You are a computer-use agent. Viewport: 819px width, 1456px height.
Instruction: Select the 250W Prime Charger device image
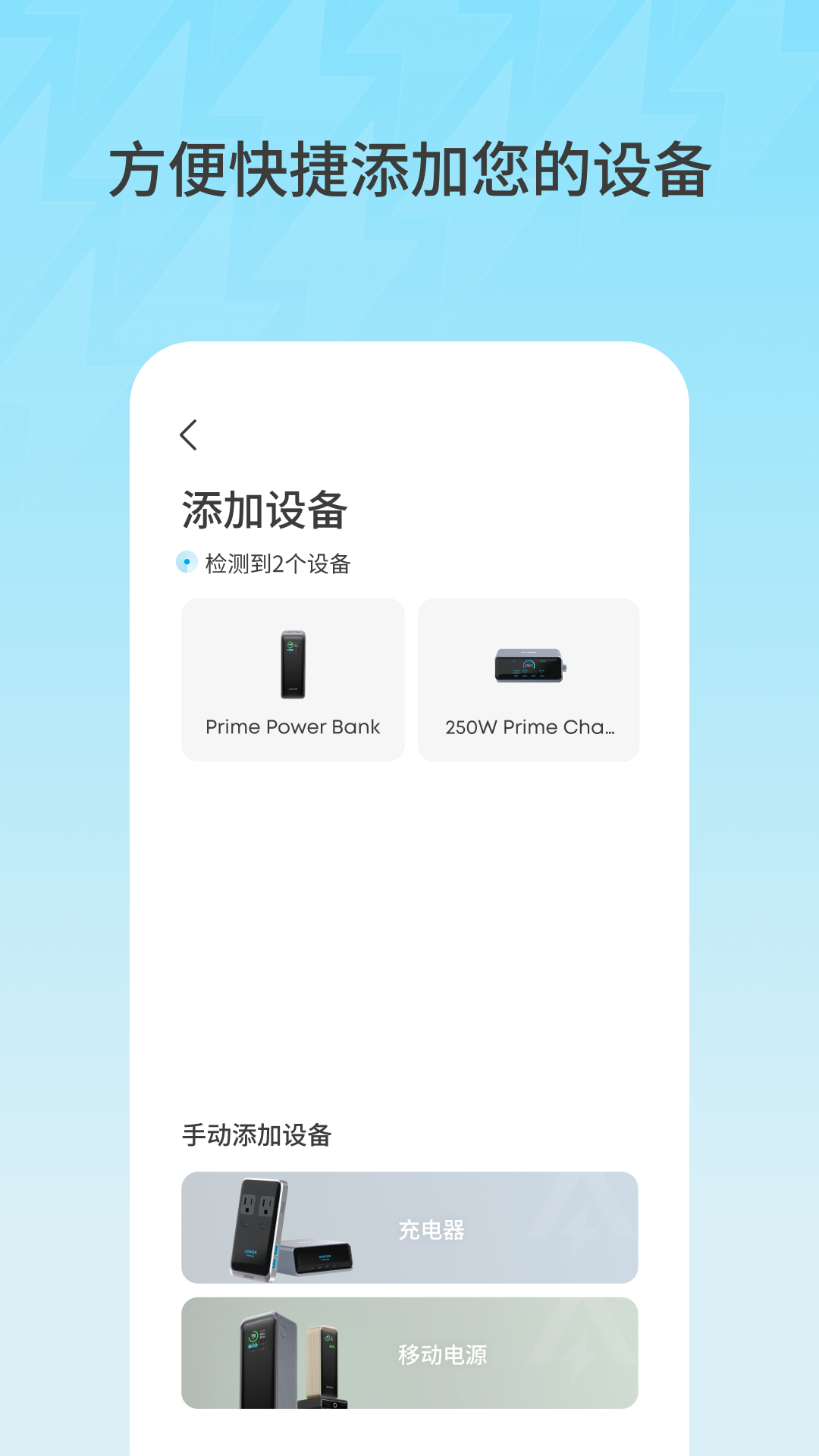point(529,665)
